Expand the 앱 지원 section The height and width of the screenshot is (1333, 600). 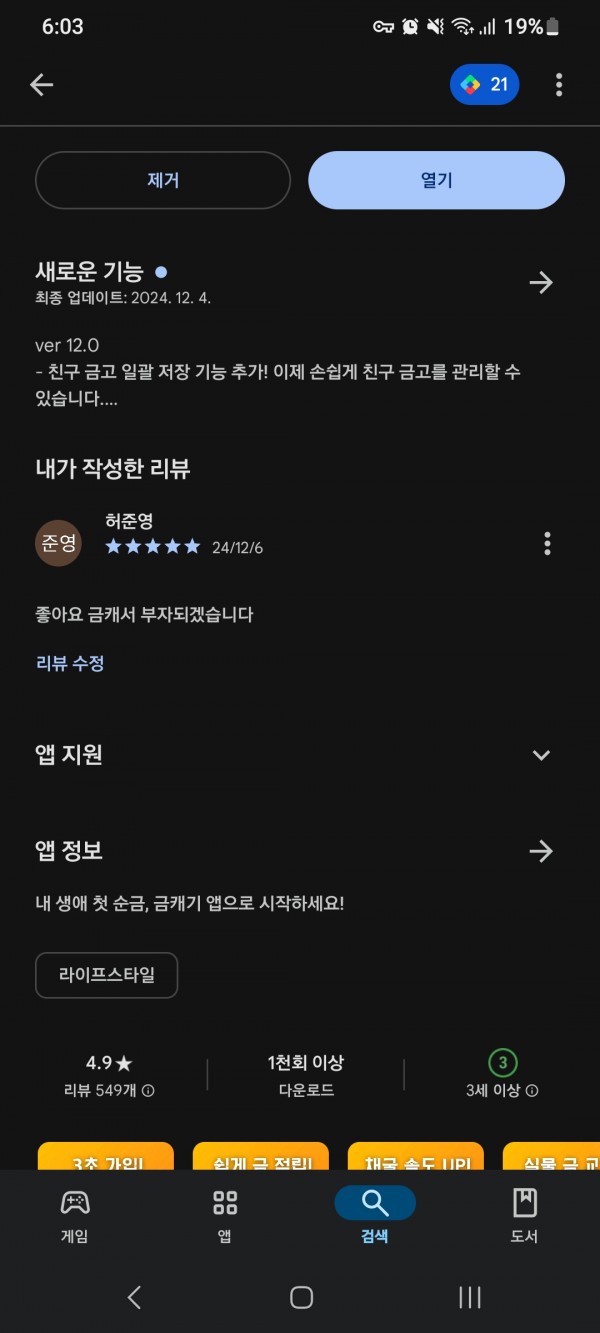541,755
